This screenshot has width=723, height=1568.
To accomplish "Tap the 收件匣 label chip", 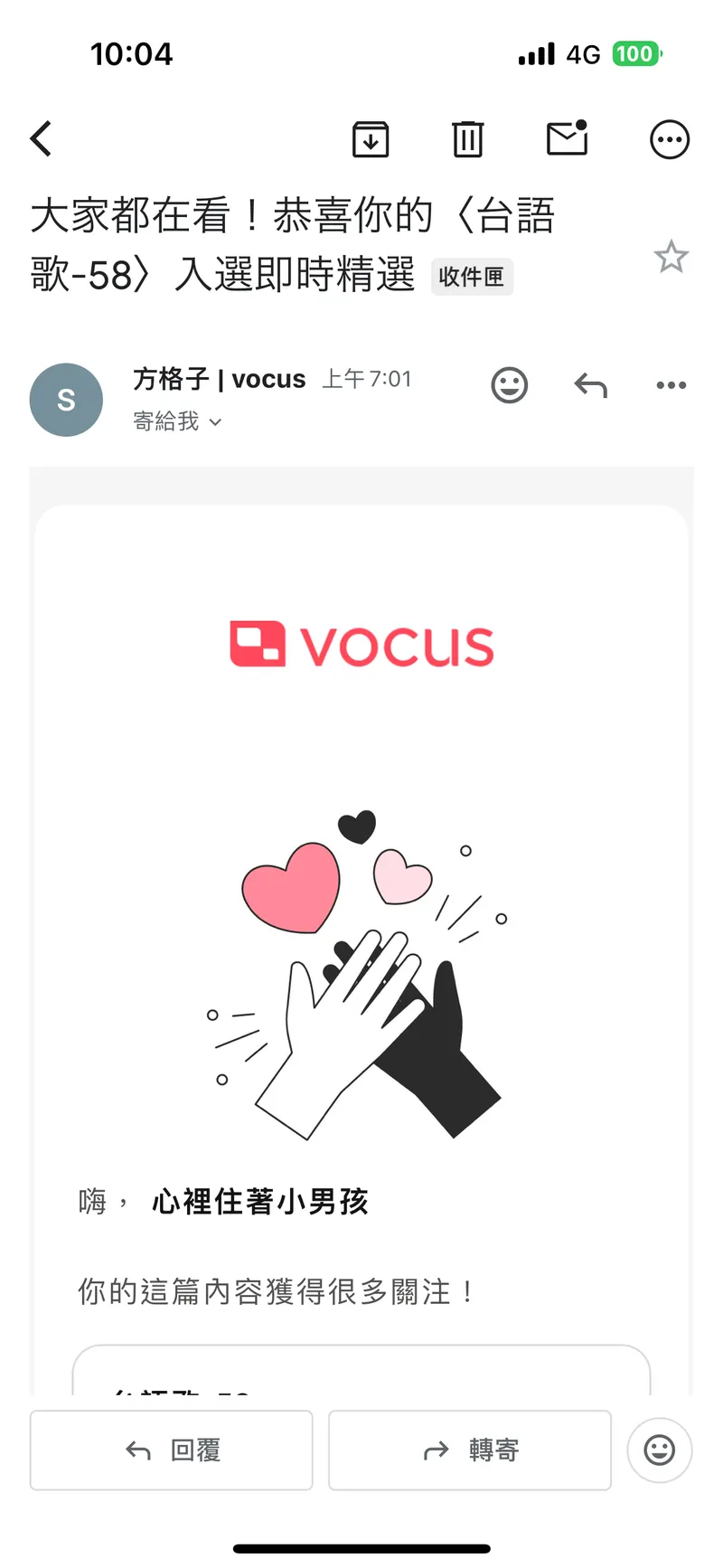I will [x=472, y=277].
